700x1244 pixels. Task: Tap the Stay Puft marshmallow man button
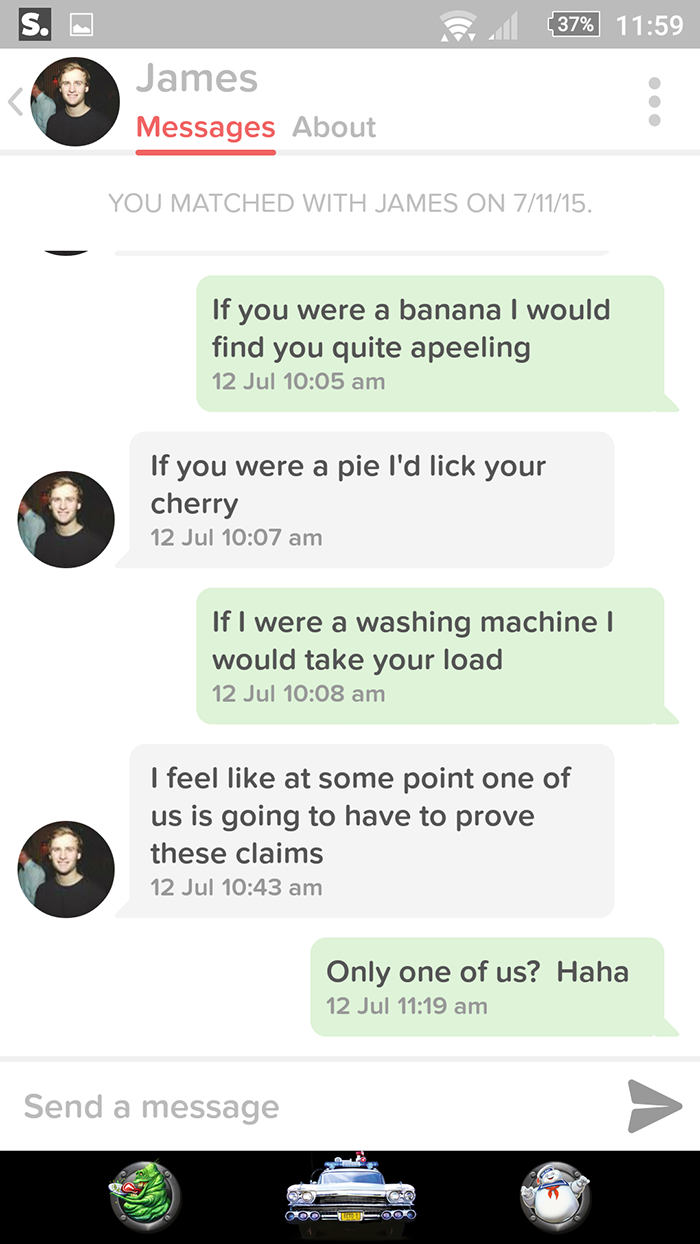(x=555, y=1197)
